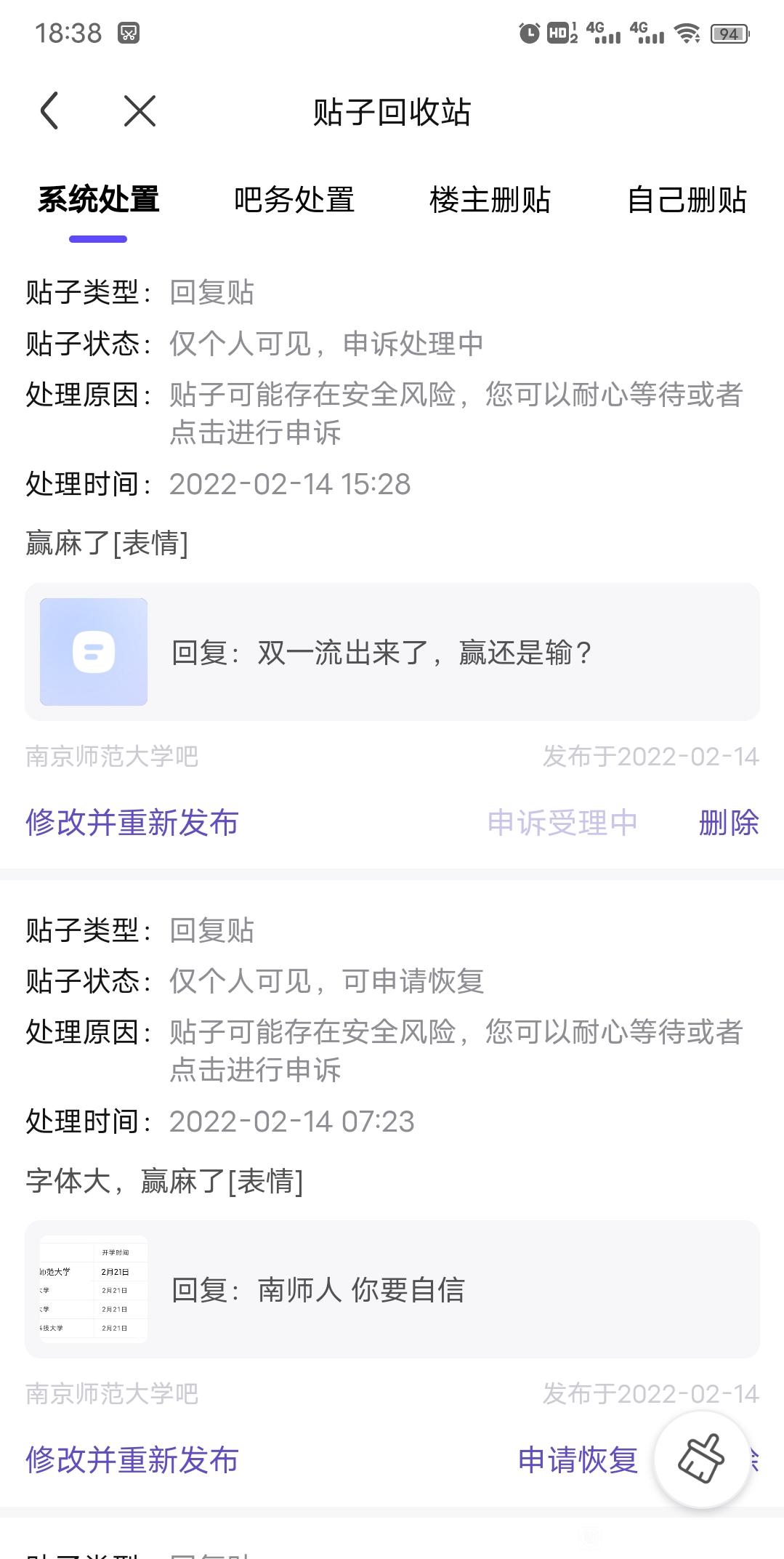Switch to the 楼主删贴 tab
784x1559 pixels.
490,200
